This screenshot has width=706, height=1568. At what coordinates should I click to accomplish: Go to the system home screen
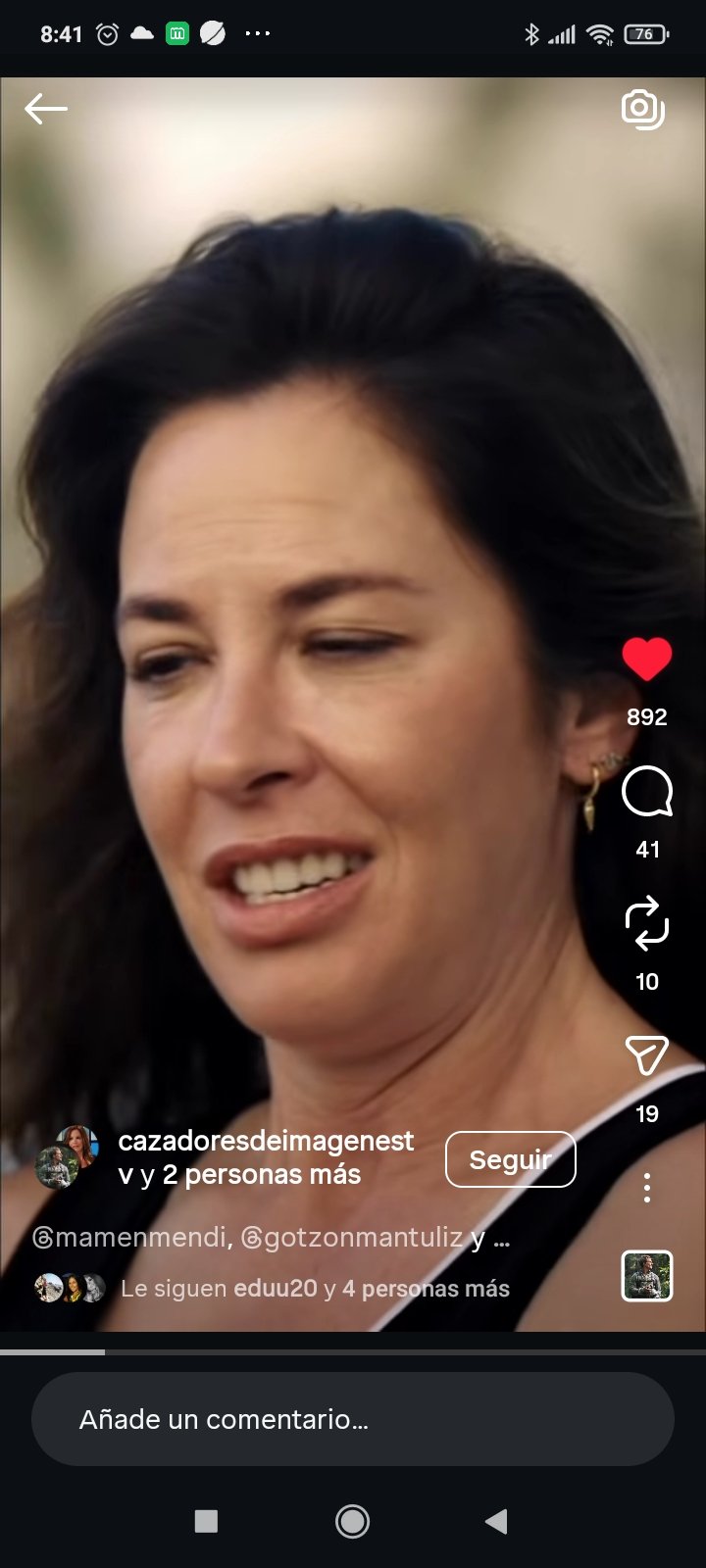pyautogui.click(x=353, y=1521)
